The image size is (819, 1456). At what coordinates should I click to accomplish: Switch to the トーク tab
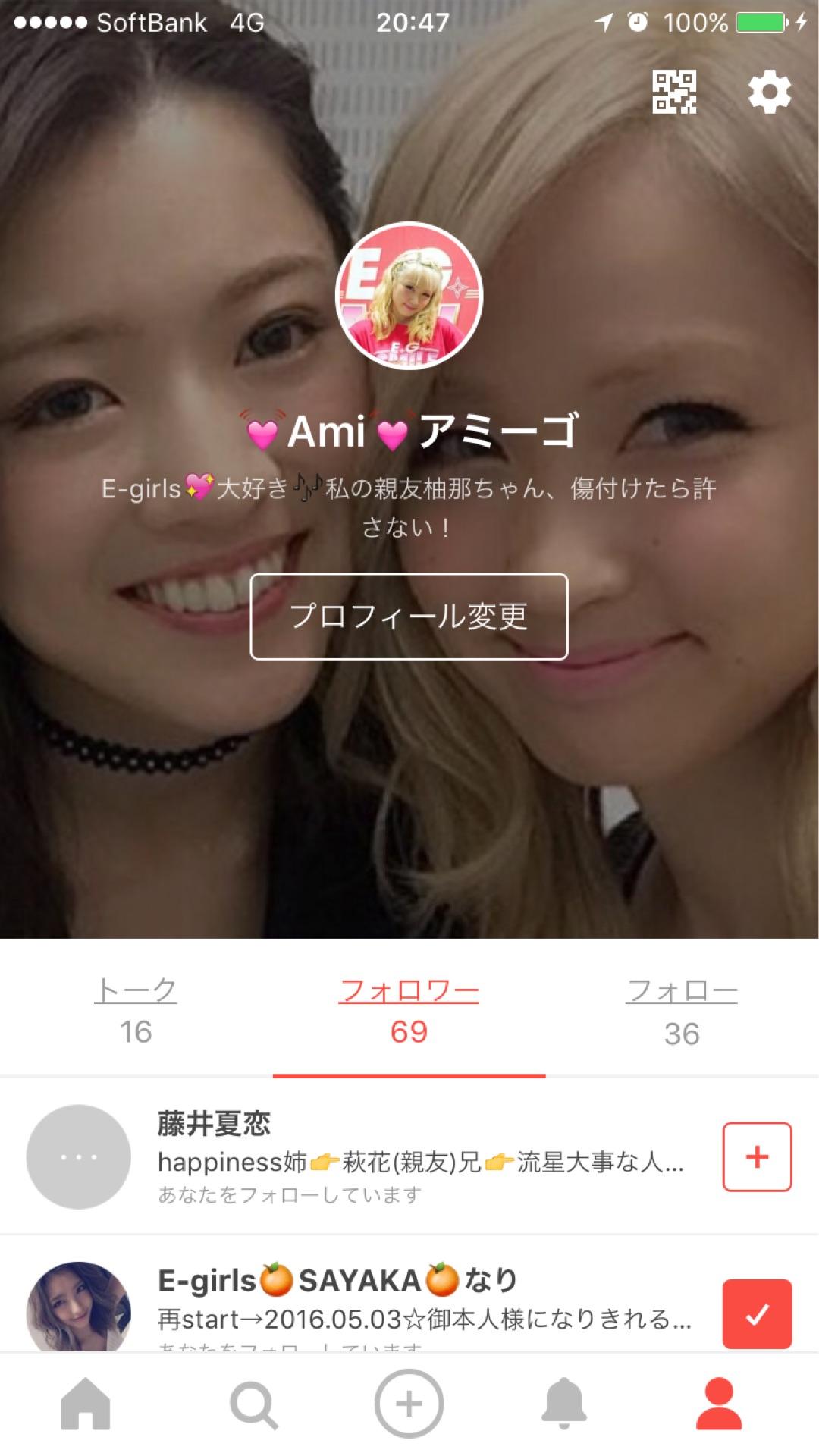coord(136,1010)
